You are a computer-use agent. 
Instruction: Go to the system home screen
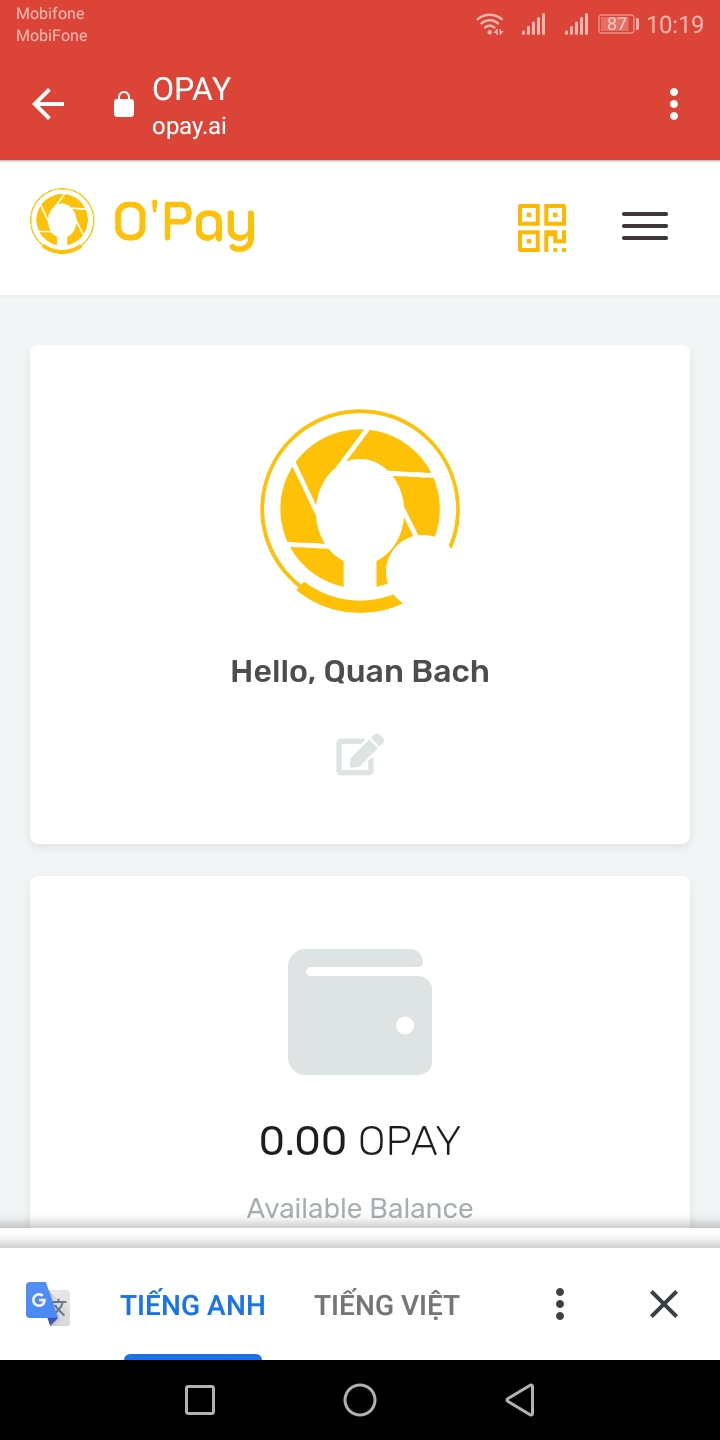coord(360,1400)
